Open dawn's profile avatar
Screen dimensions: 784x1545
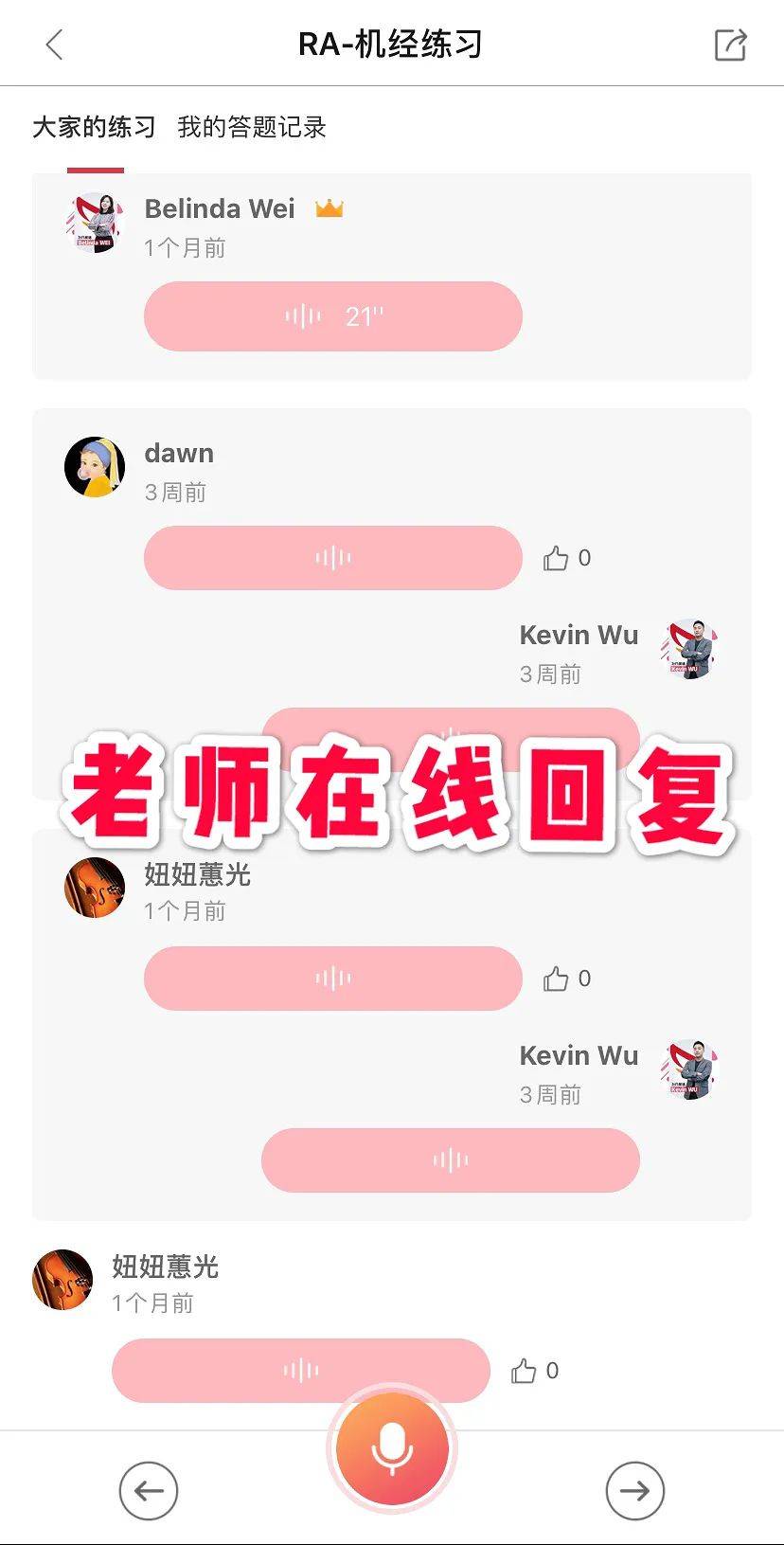(x=94, y=467)
